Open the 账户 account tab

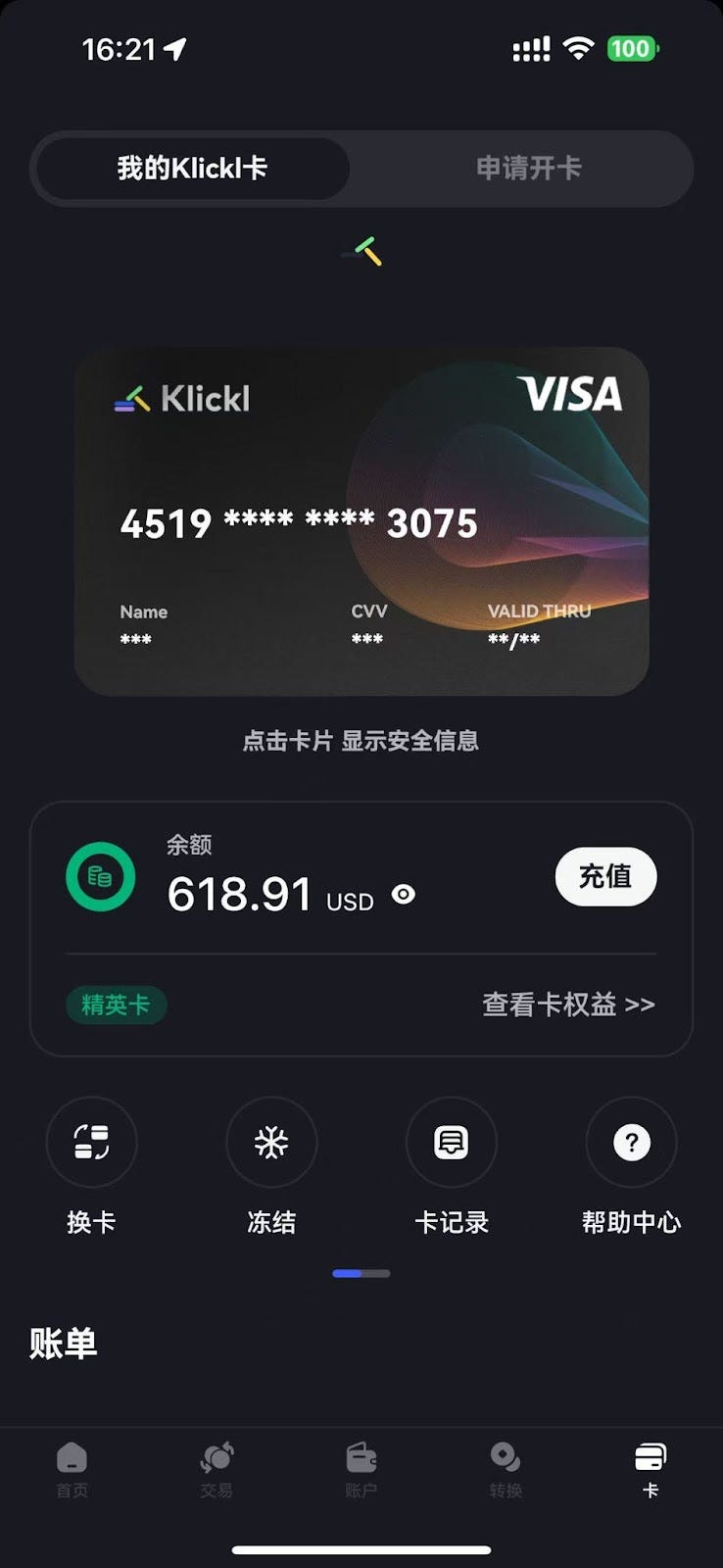(x=361, y=1469)
